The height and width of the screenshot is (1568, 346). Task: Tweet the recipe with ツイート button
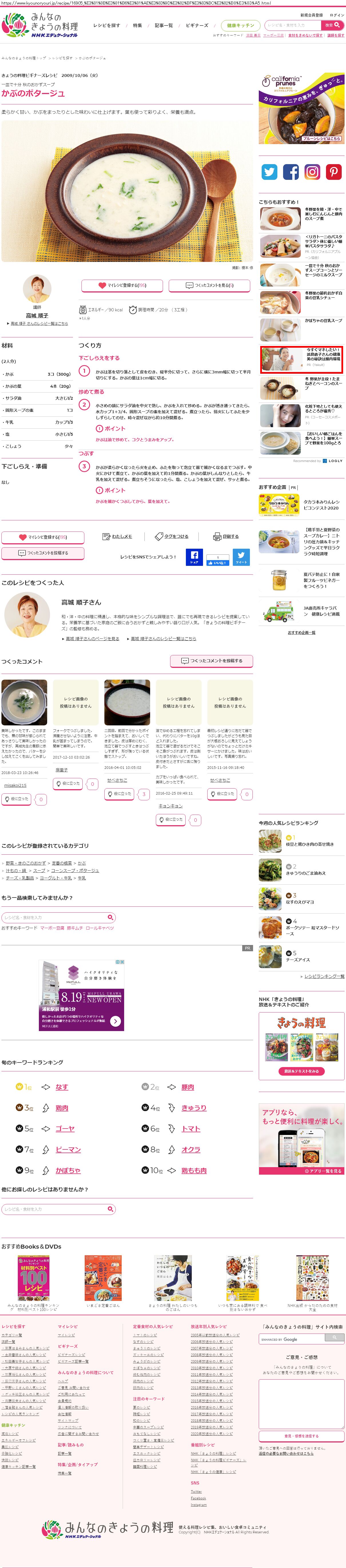coord(241,557)
